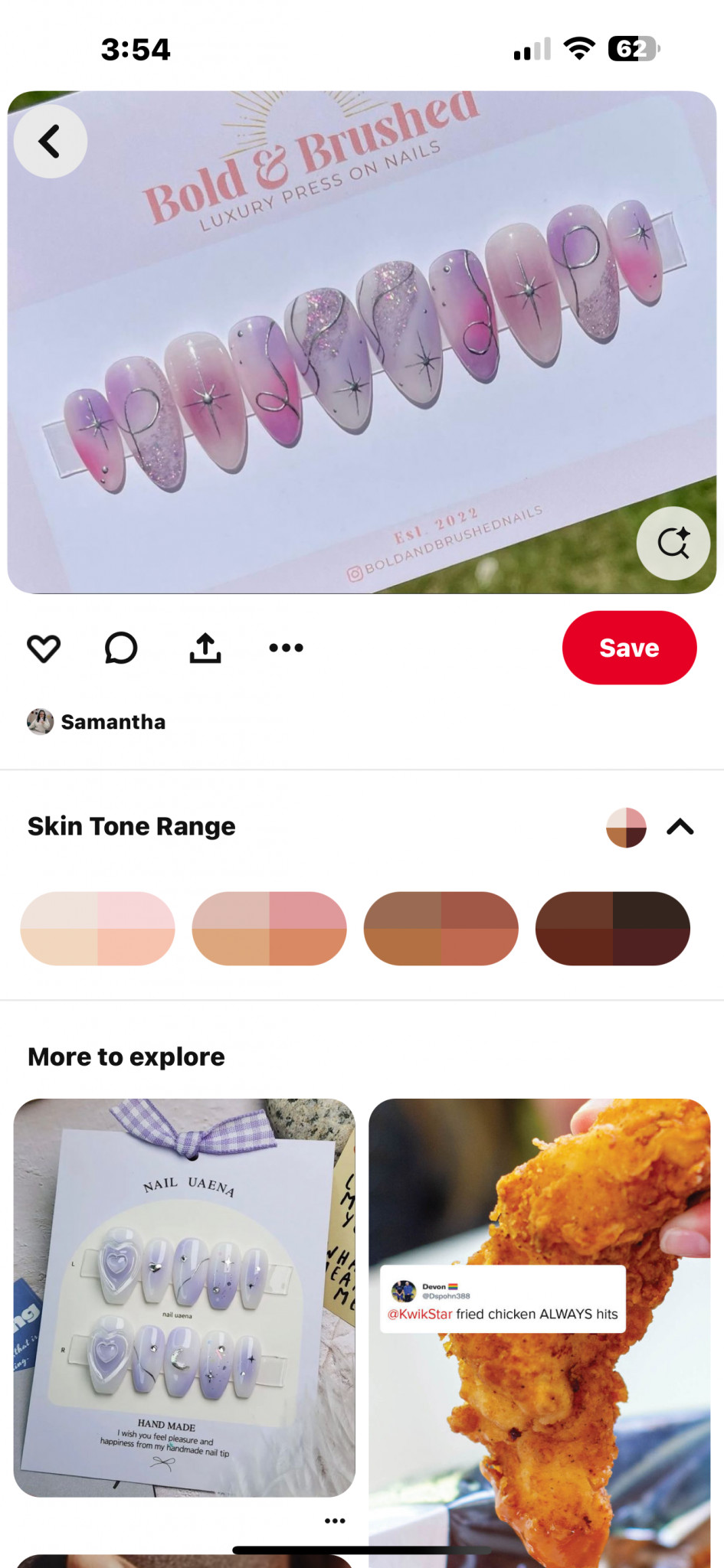Select the medium-brown skin tone swatch
The width and height of the screenshot is (724, 1568).
pos(441,928)
